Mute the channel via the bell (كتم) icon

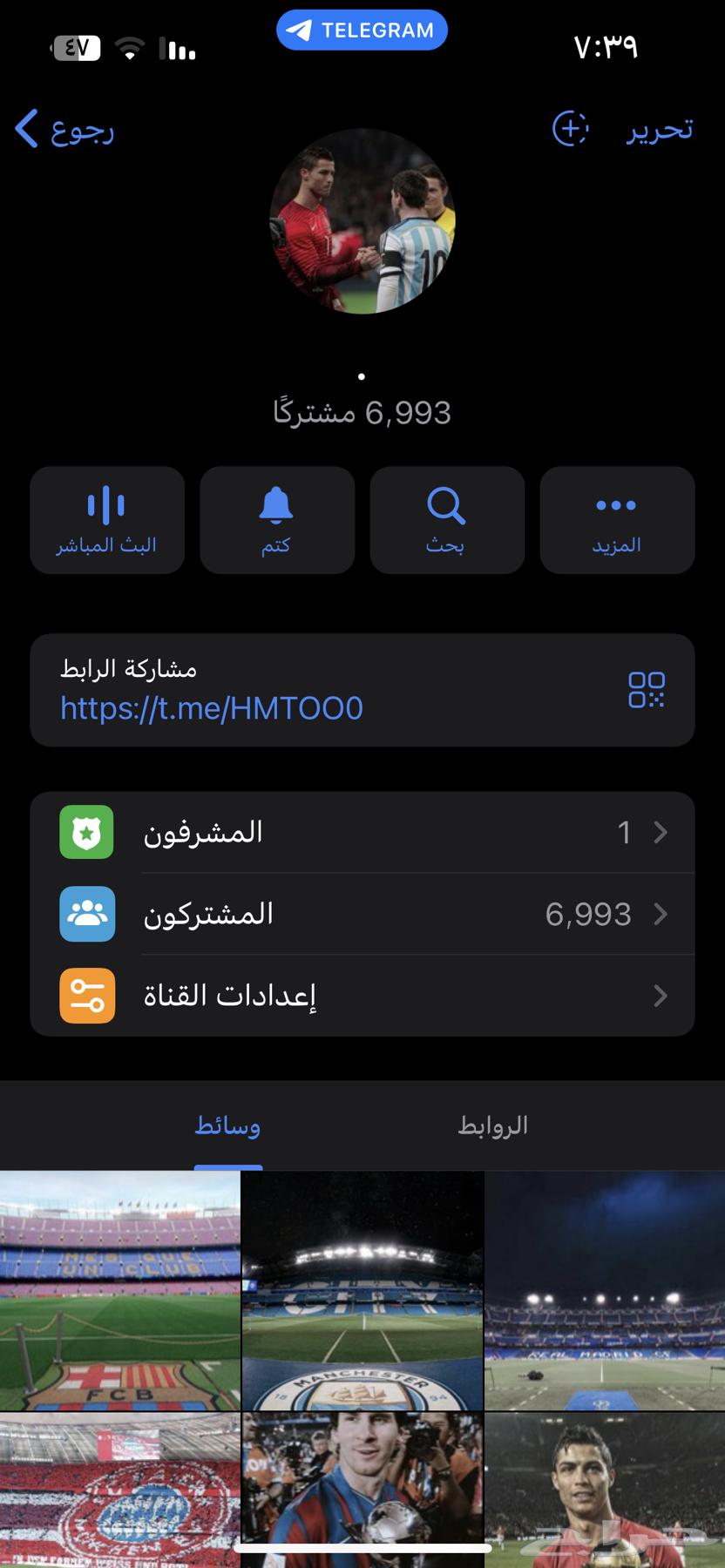point(276,505)
